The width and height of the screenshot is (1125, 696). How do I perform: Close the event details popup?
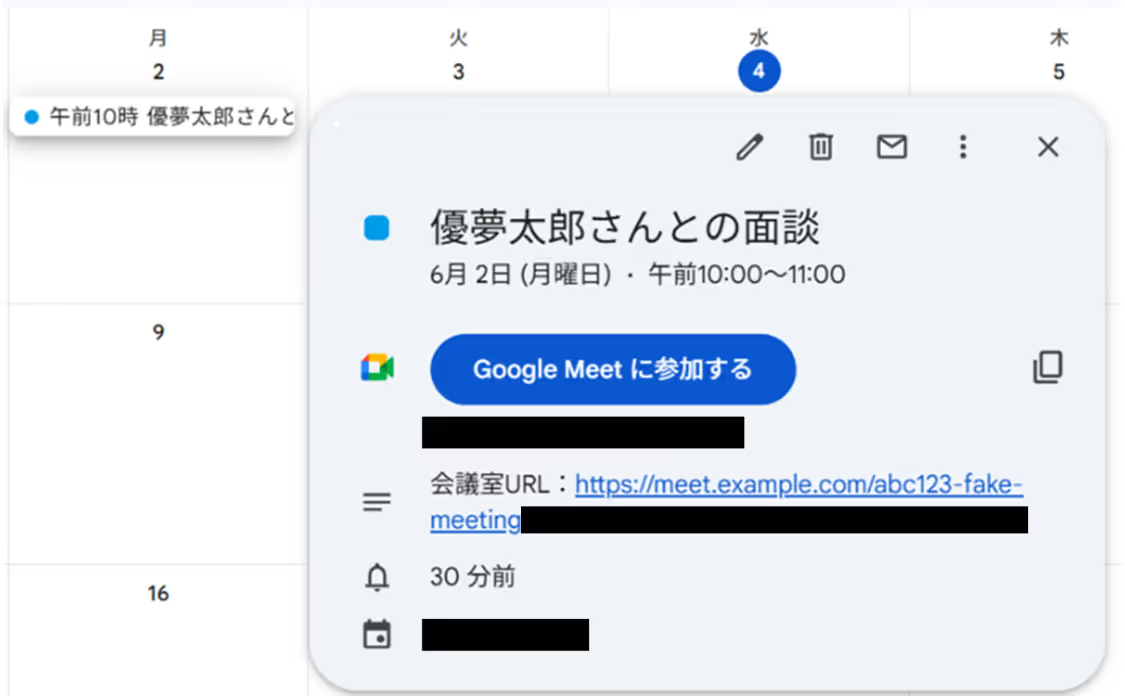point(1047,148)
